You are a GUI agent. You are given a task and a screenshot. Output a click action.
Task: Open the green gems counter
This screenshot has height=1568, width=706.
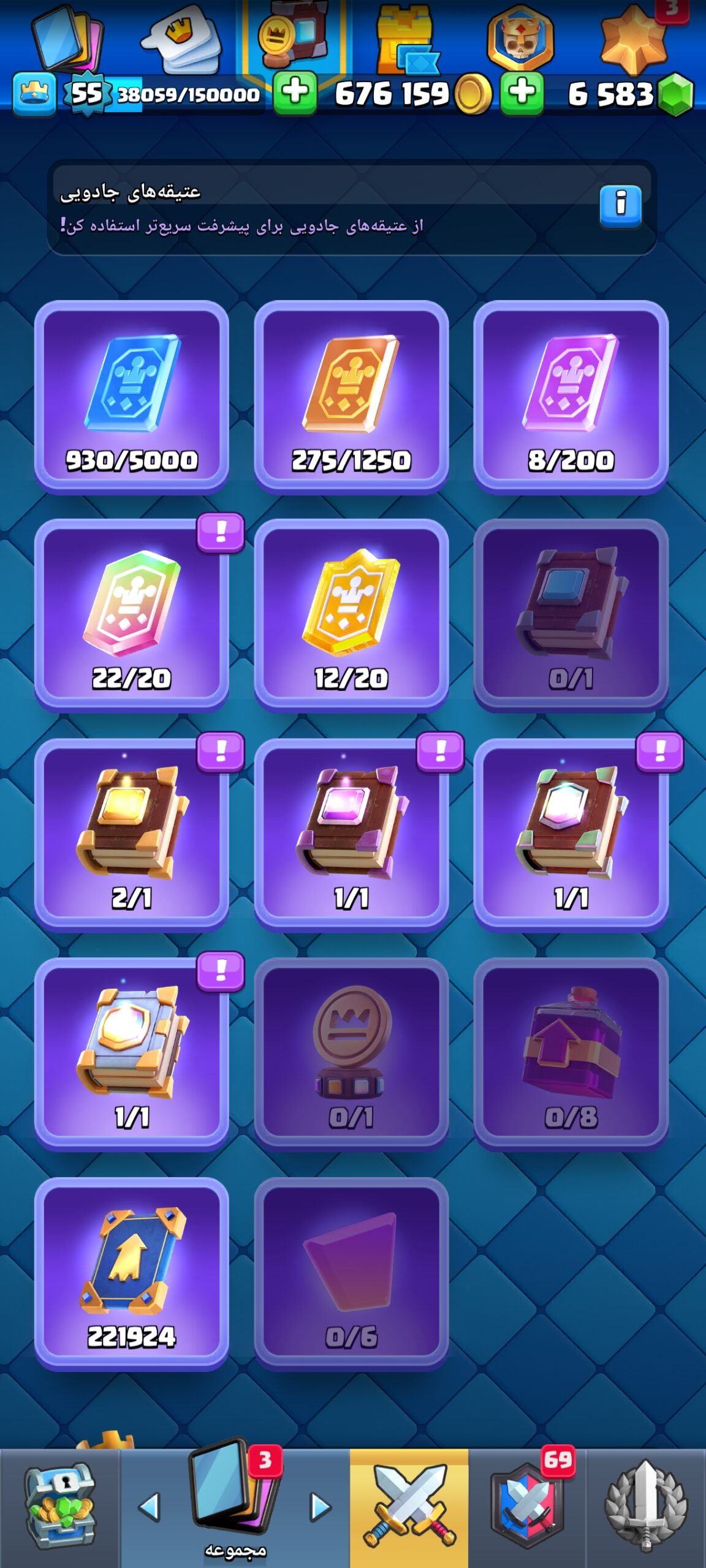click(630, 94)
